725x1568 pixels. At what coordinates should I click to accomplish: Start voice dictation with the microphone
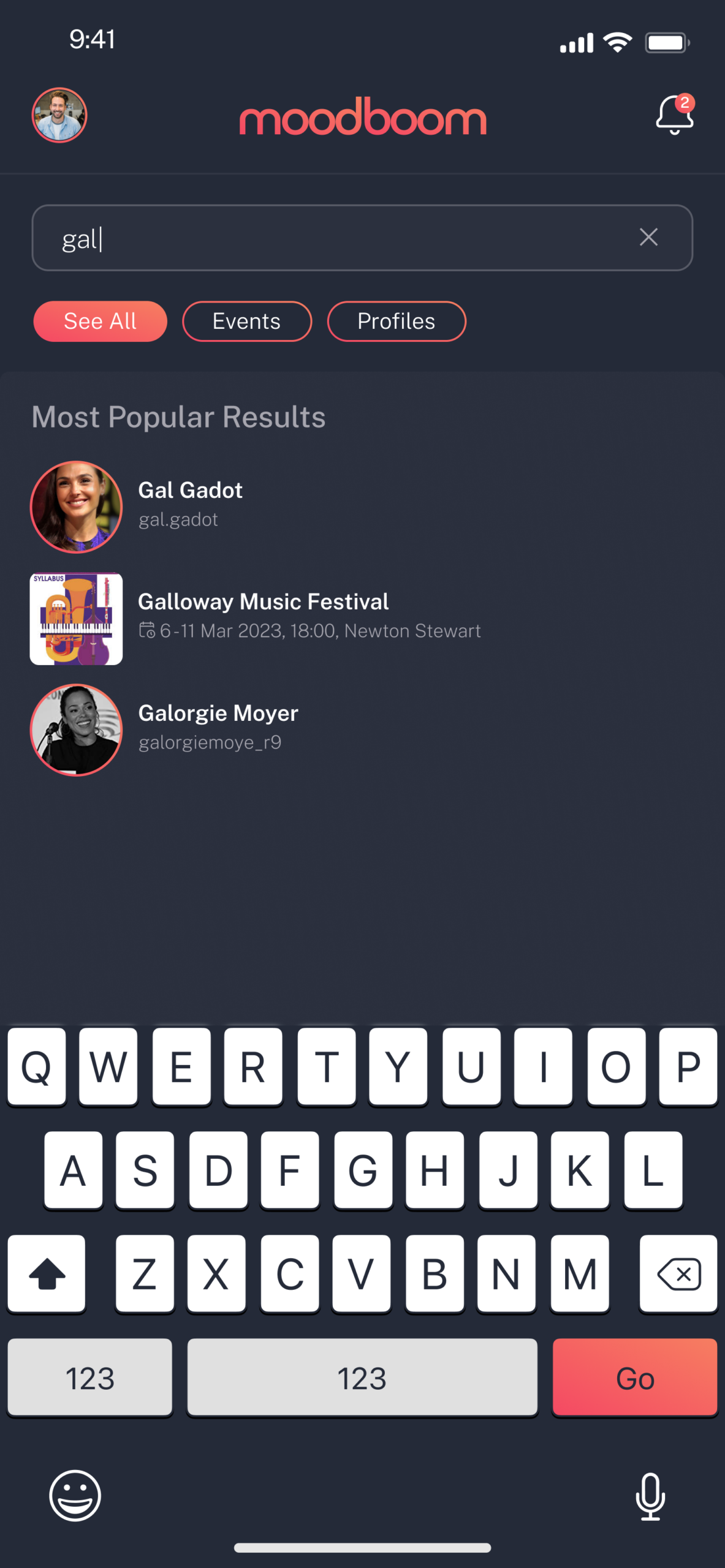pos(650,1495)
